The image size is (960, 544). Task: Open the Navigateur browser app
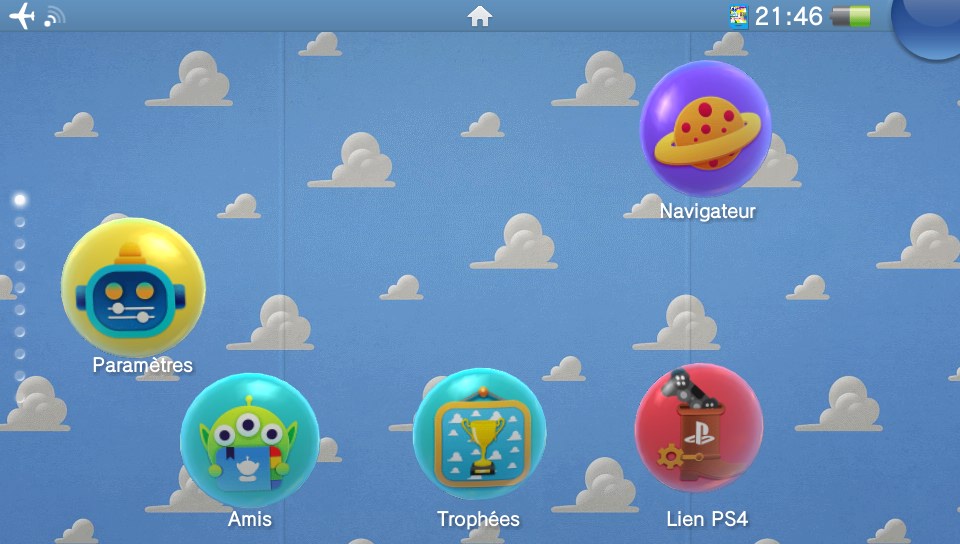tap(706, 129)
